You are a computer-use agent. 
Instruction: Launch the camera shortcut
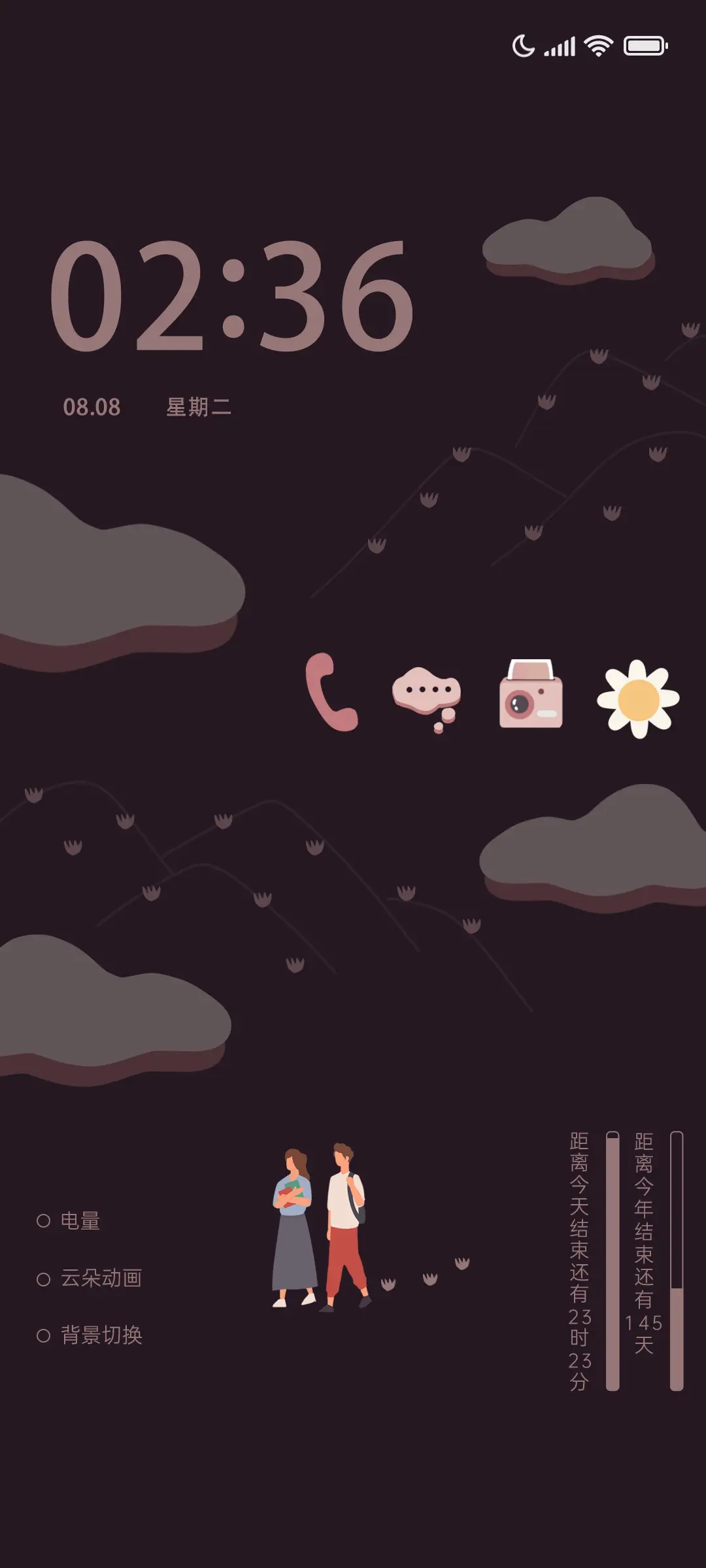[x=531, y=694]
